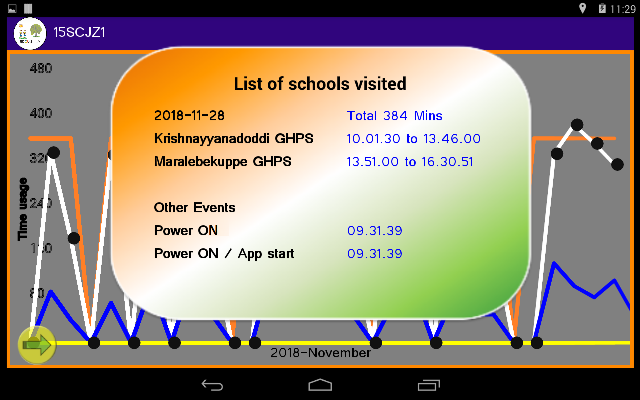Go back using the system back button
The width and height of the screenshot is (640, 400).
coord(212,384)
